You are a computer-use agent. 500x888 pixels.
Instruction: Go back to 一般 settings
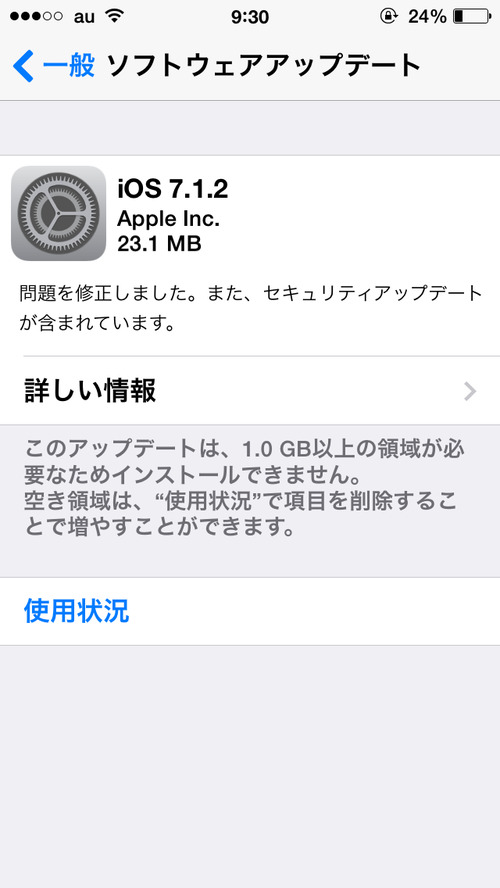(x=54, y=66)
